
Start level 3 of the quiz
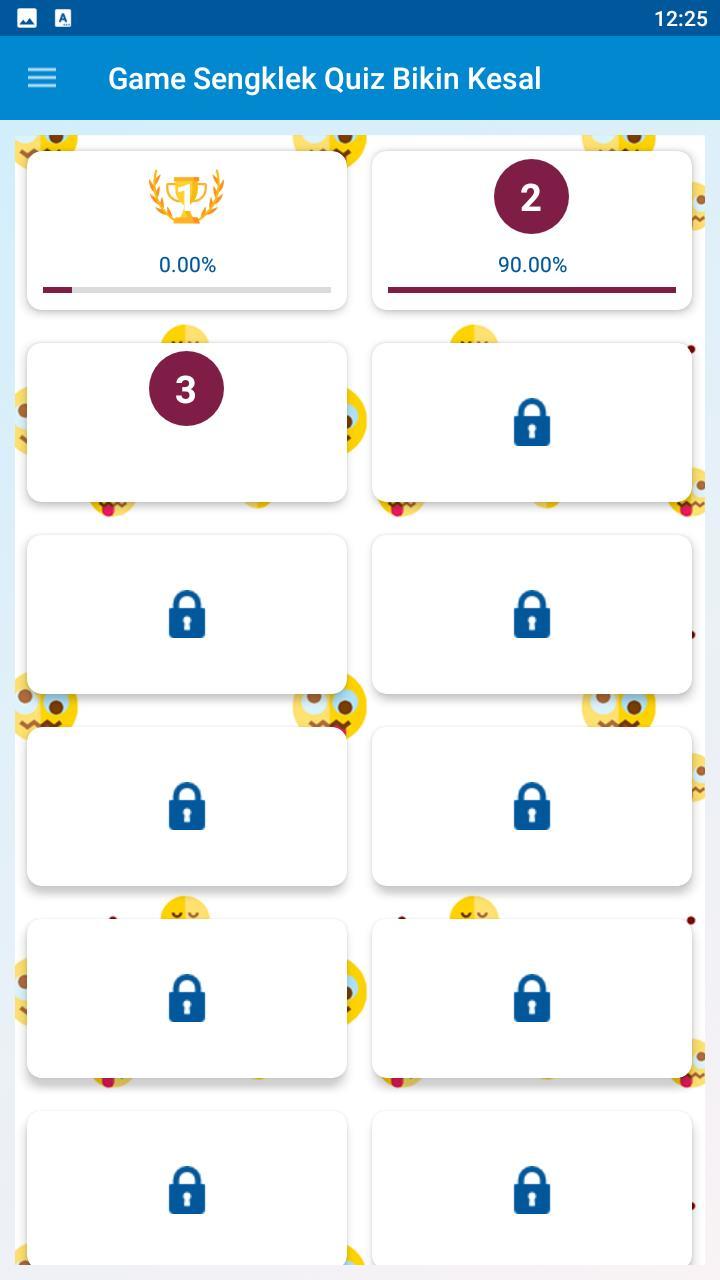tap(186, 421)
